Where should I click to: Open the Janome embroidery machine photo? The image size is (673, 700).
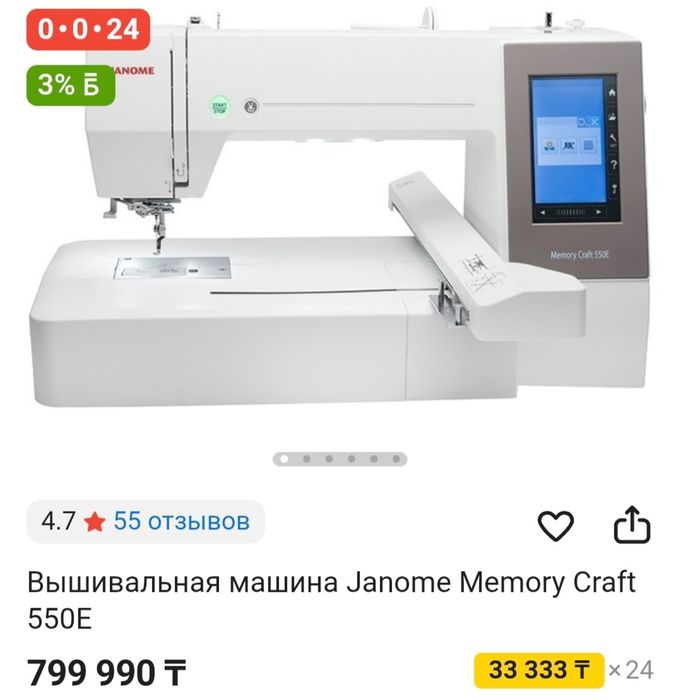(336, 220)
